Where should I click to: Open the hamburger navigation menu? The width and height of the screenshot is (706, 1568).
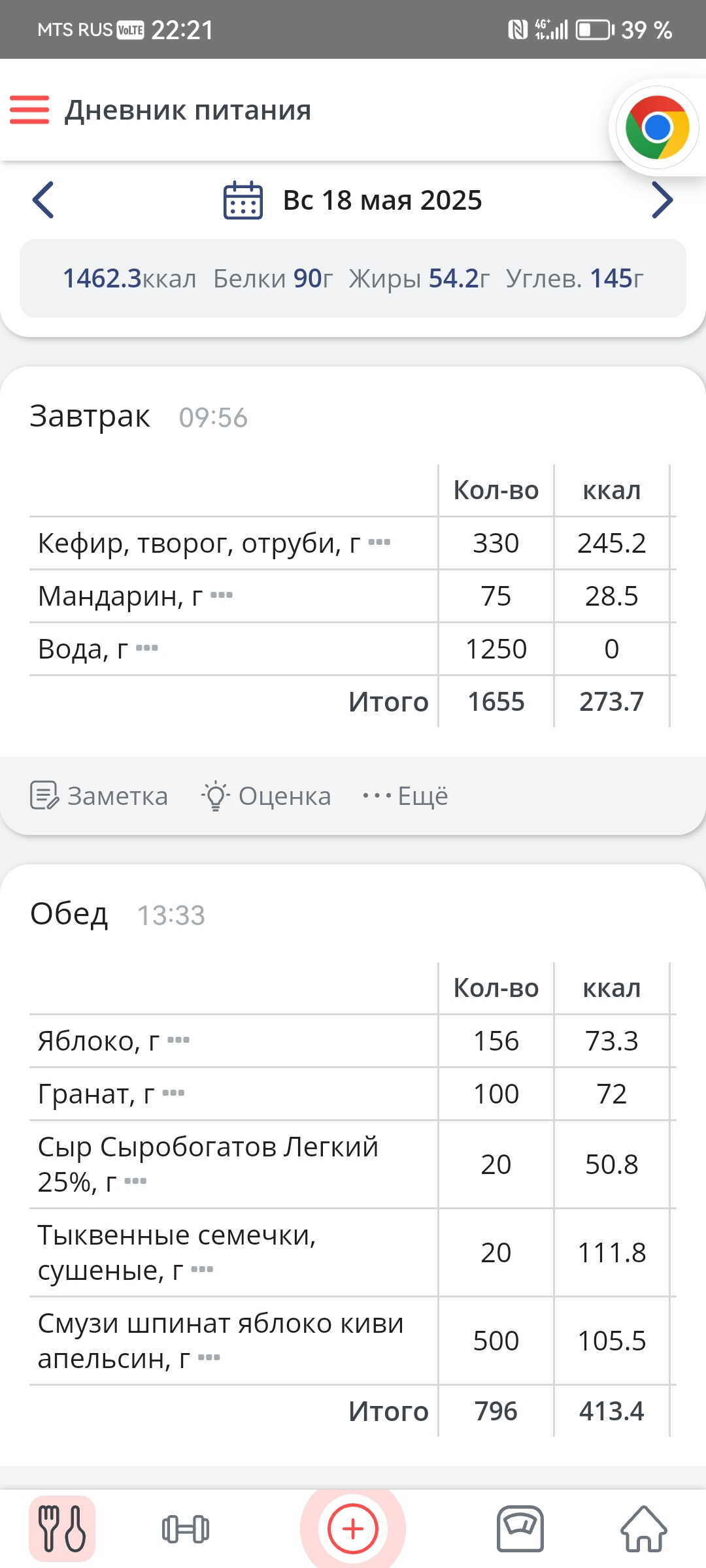[29, 110]
